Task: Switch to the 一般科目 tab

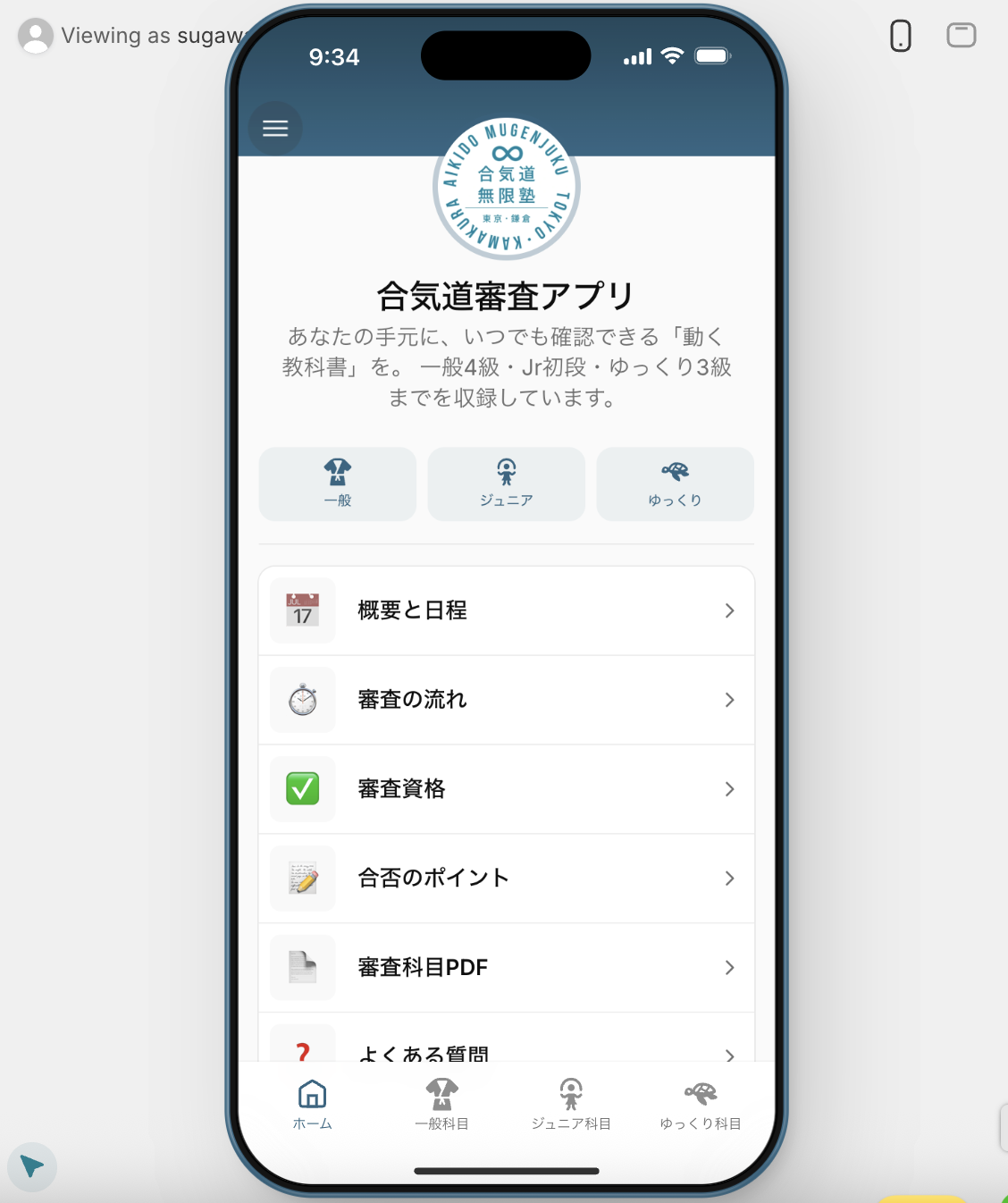Action: [x=441, y=1105]
